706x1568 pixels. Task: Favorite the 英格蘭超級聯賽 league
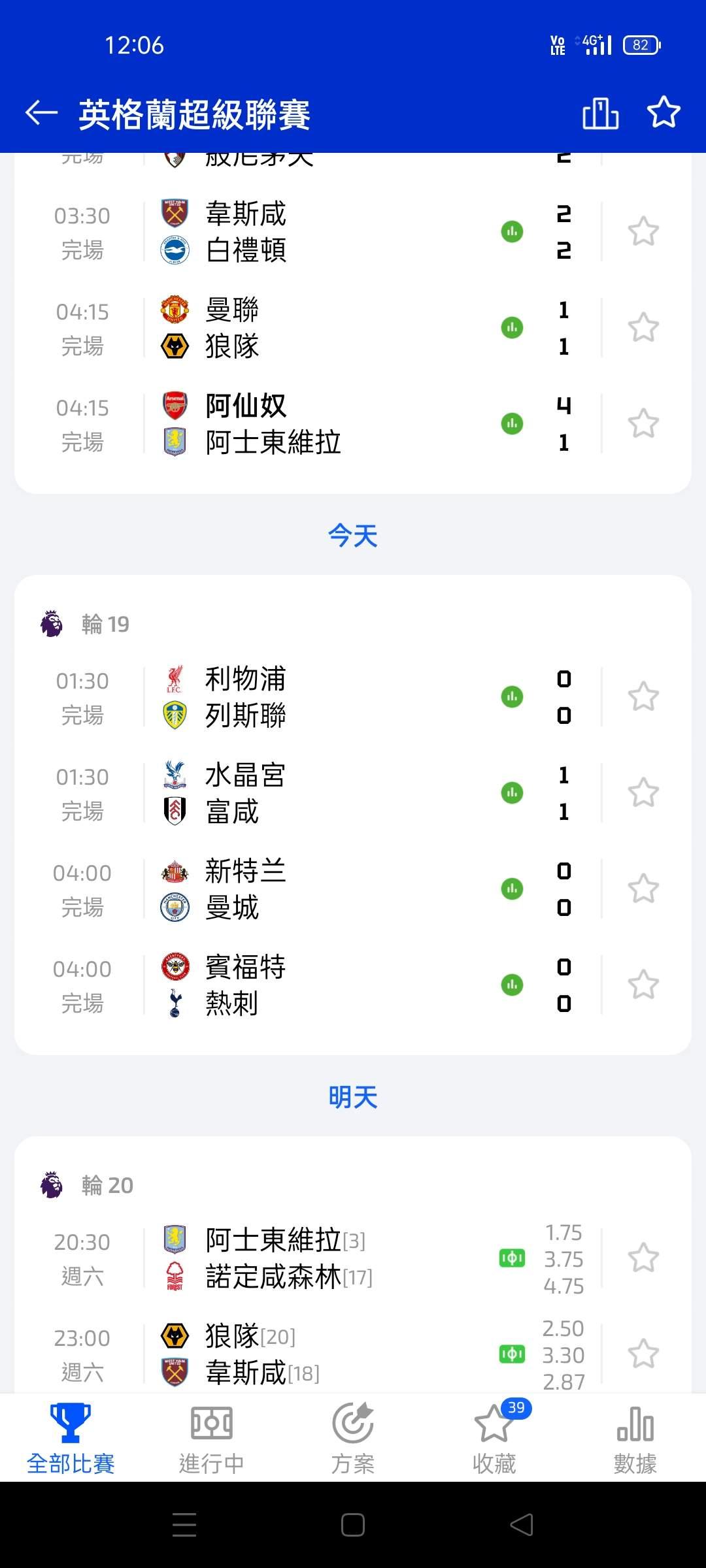pyautogui.click(x=664, y=112)
